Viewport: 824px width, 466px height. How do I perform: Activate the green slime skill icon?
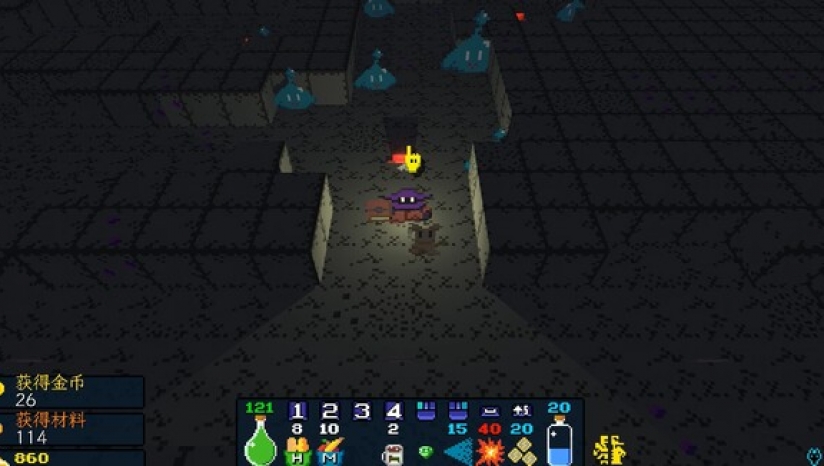(425, 452)
